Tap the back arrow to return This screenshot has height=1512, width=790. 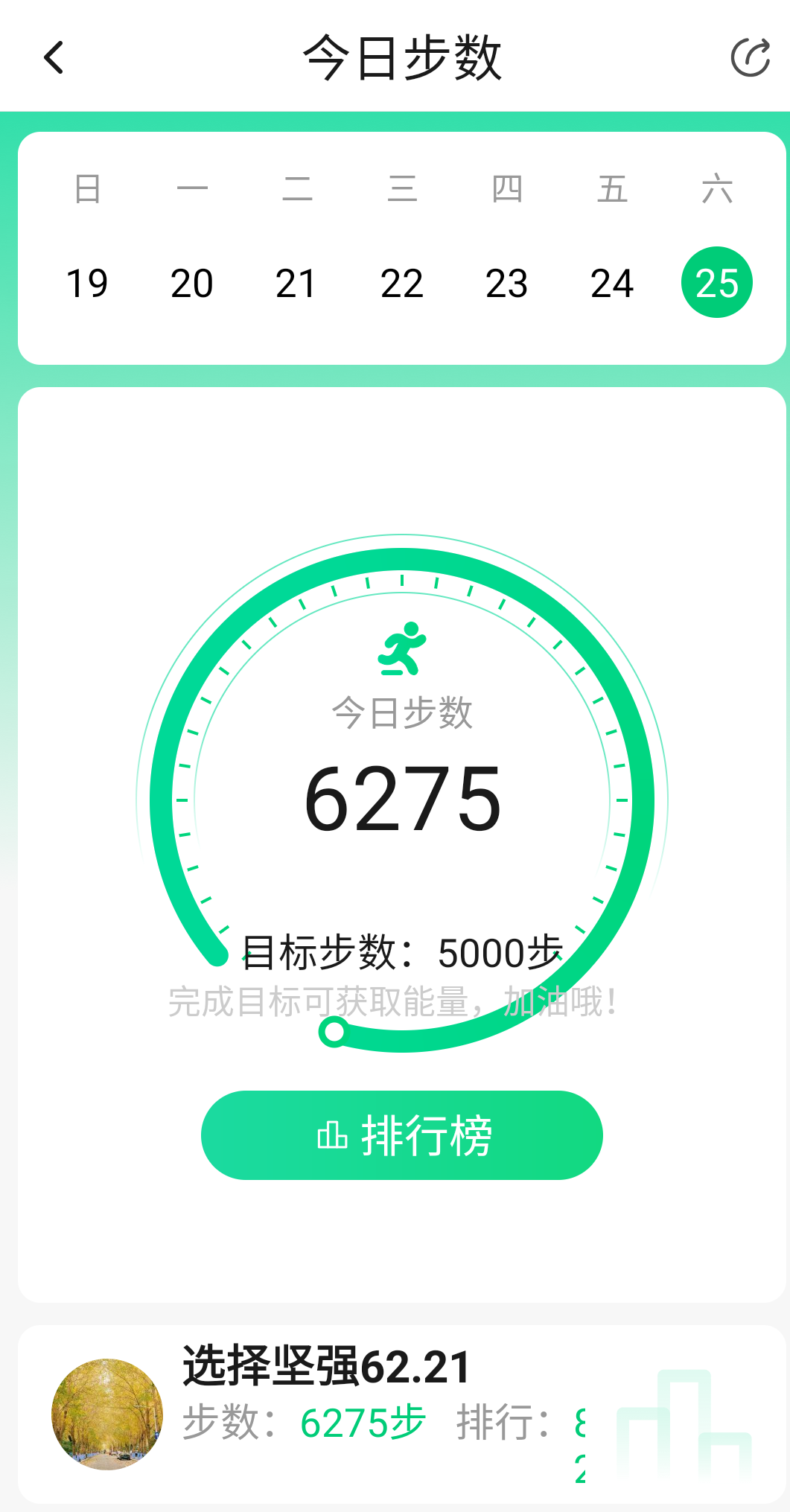[53, 57]
